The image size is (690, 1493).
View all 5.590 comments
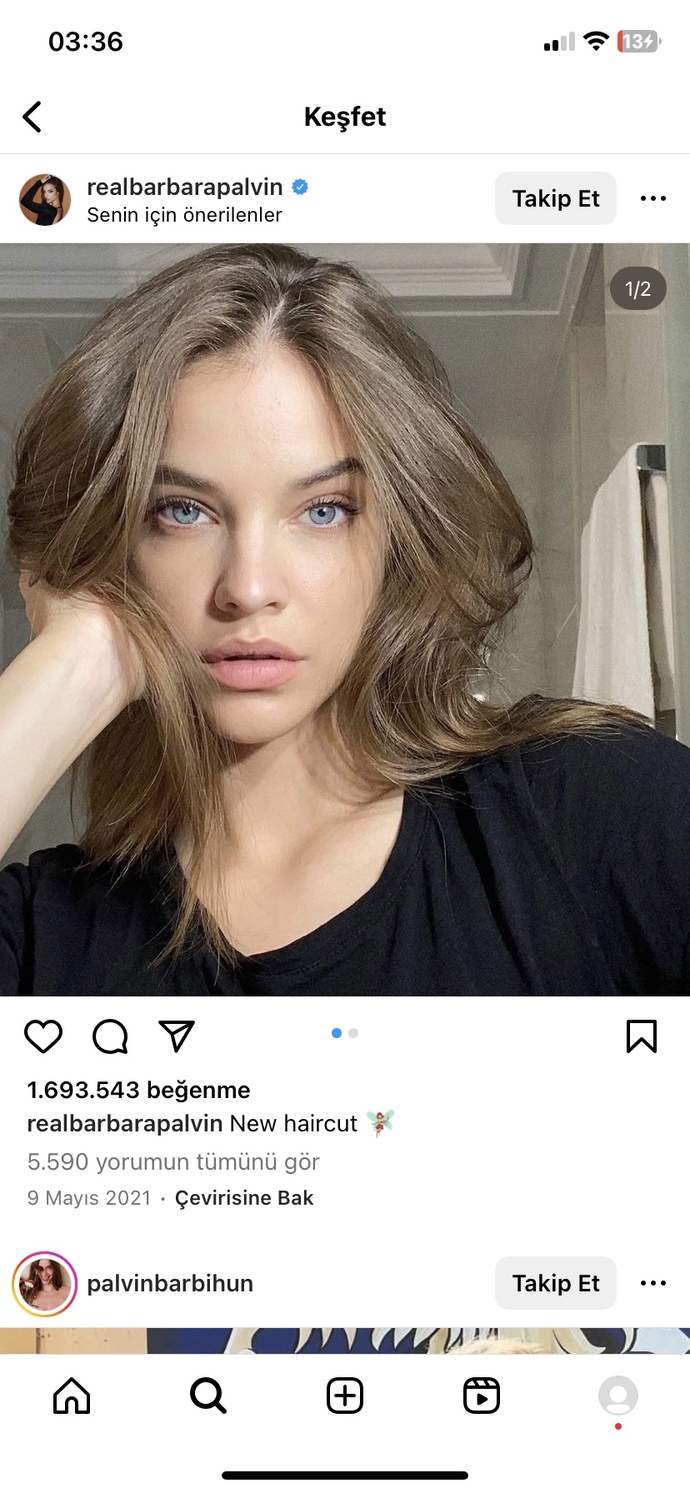tap(174, 1162)
